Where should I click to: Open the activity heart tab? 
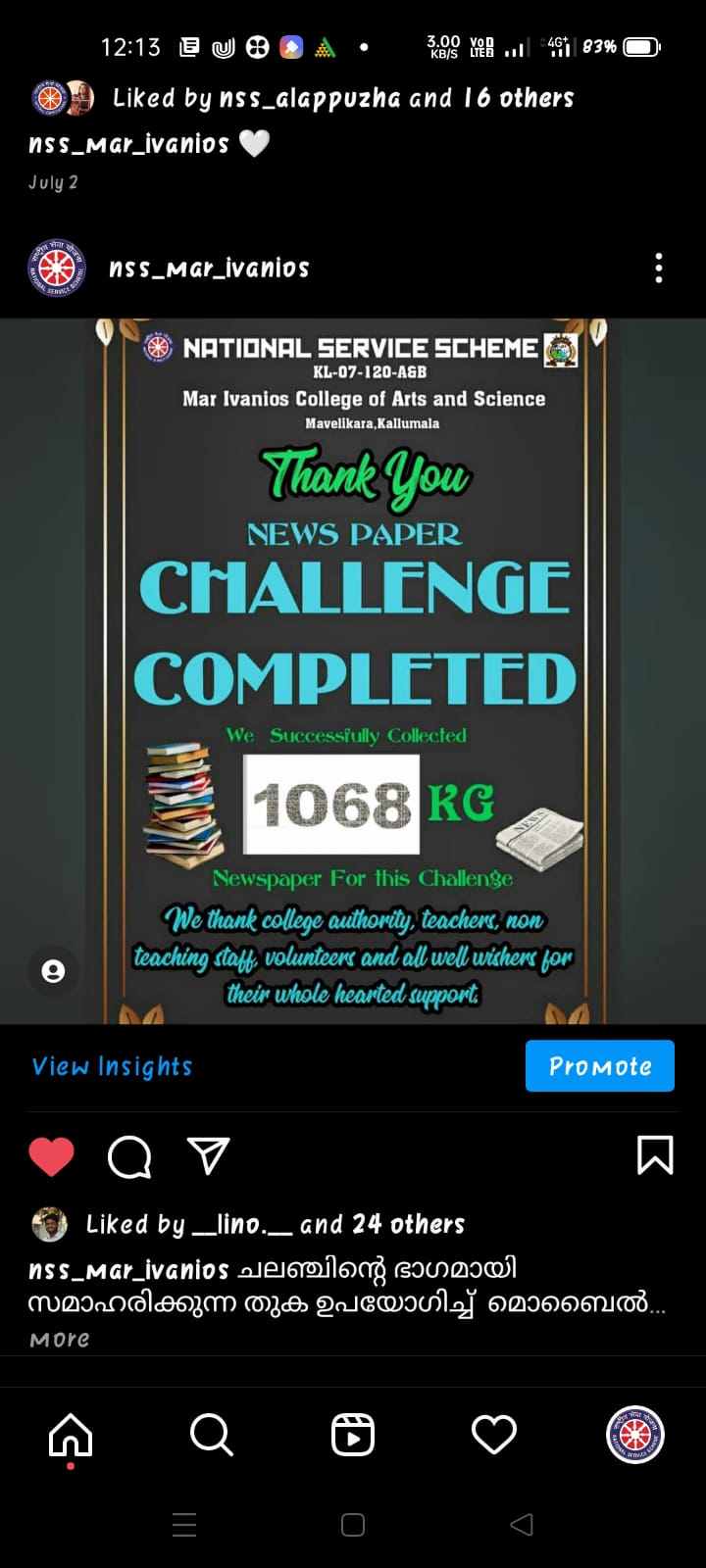pyautogui.click(x=494, y=1436)
